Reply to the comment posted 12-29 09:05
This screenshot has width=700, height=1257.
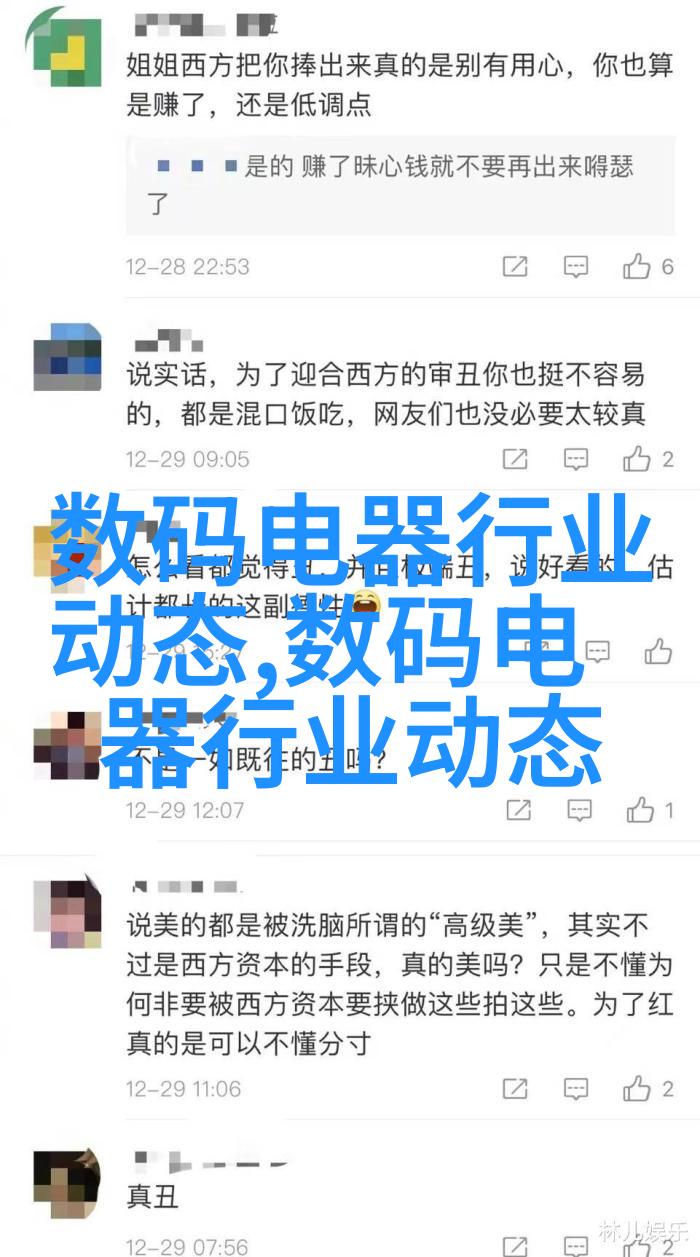tap(576, 459)
